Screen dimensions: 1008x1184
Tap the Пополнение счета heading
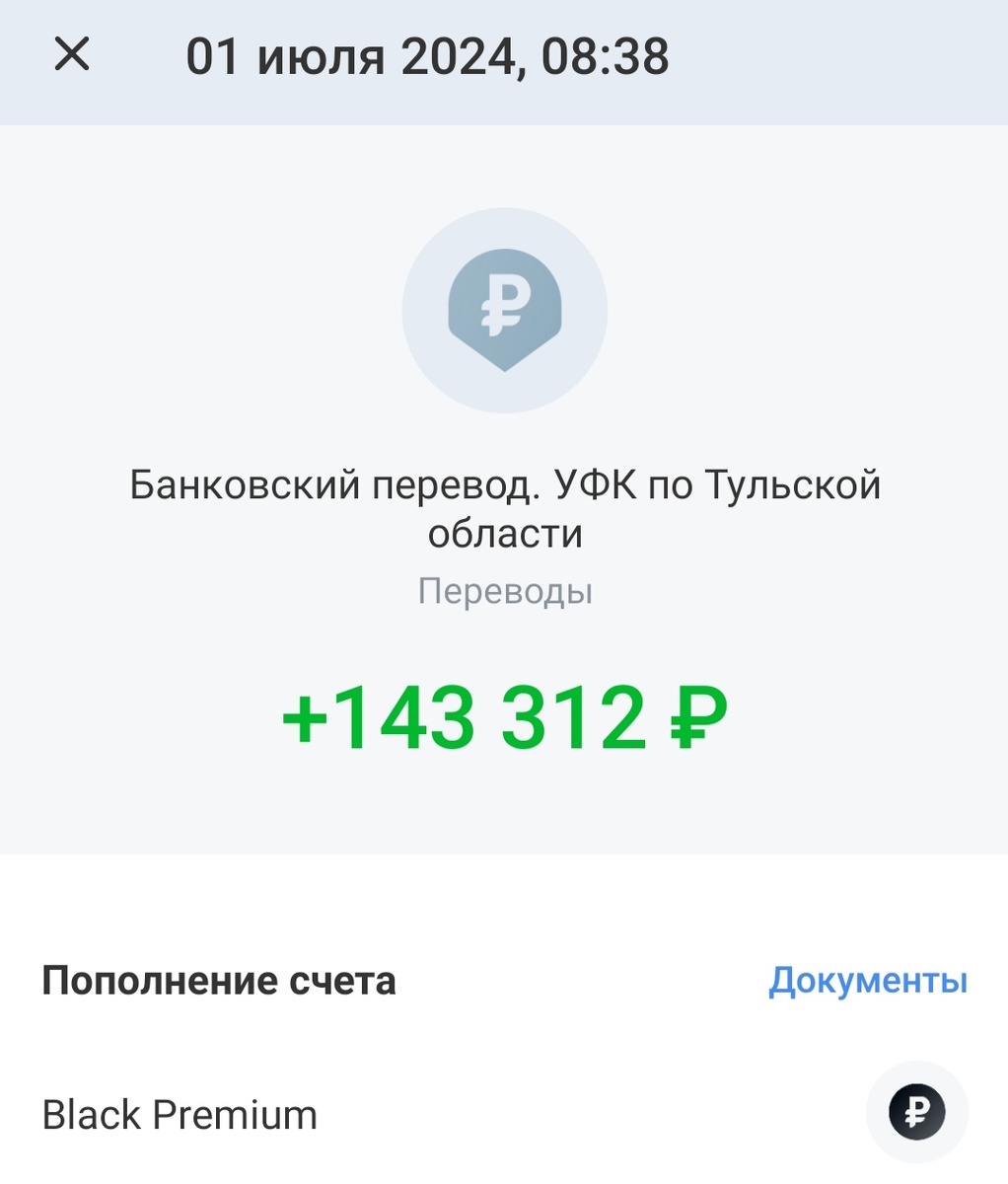pyautogui.click(x=220, y=980)
